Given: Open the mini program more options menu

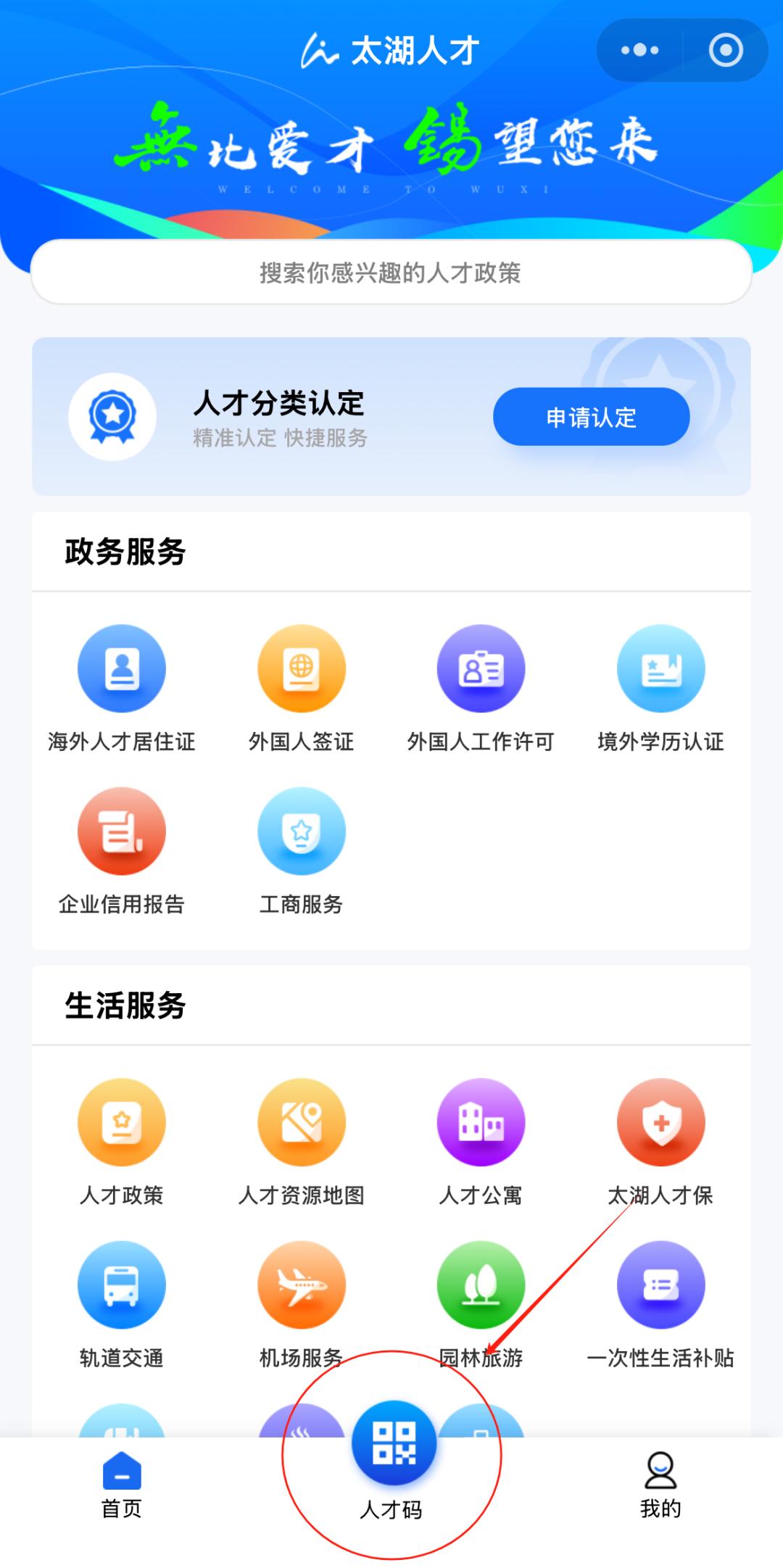Looking at the screenshot, I should 639,50.
